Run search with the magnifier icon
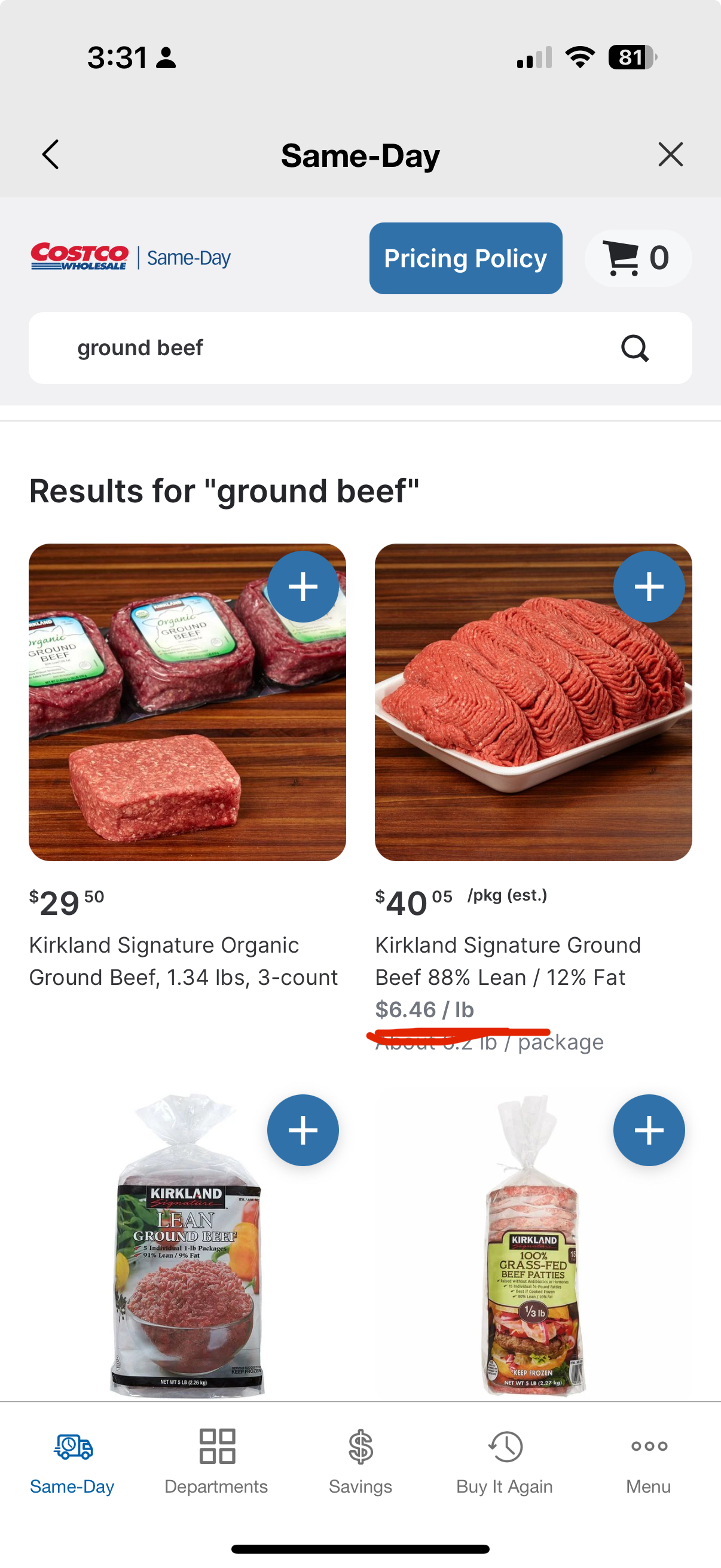Image resolution: width=721 pixels, height=1568 pixels. coord(634,348)
